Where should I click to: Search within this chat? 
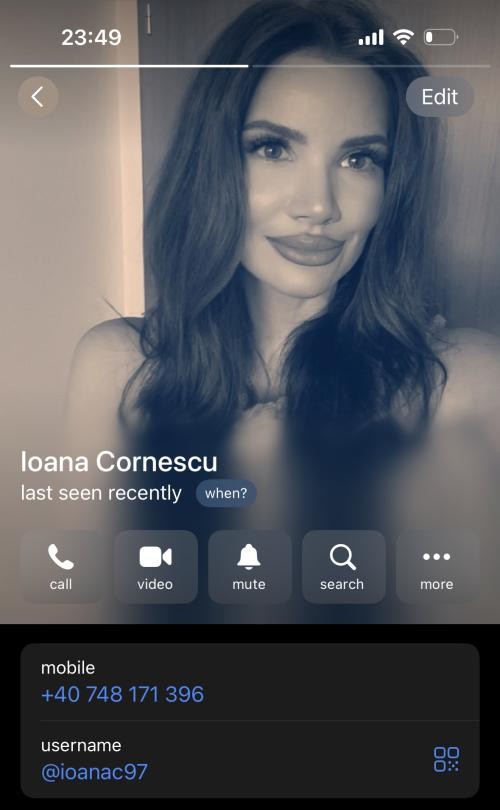[343, 567]
